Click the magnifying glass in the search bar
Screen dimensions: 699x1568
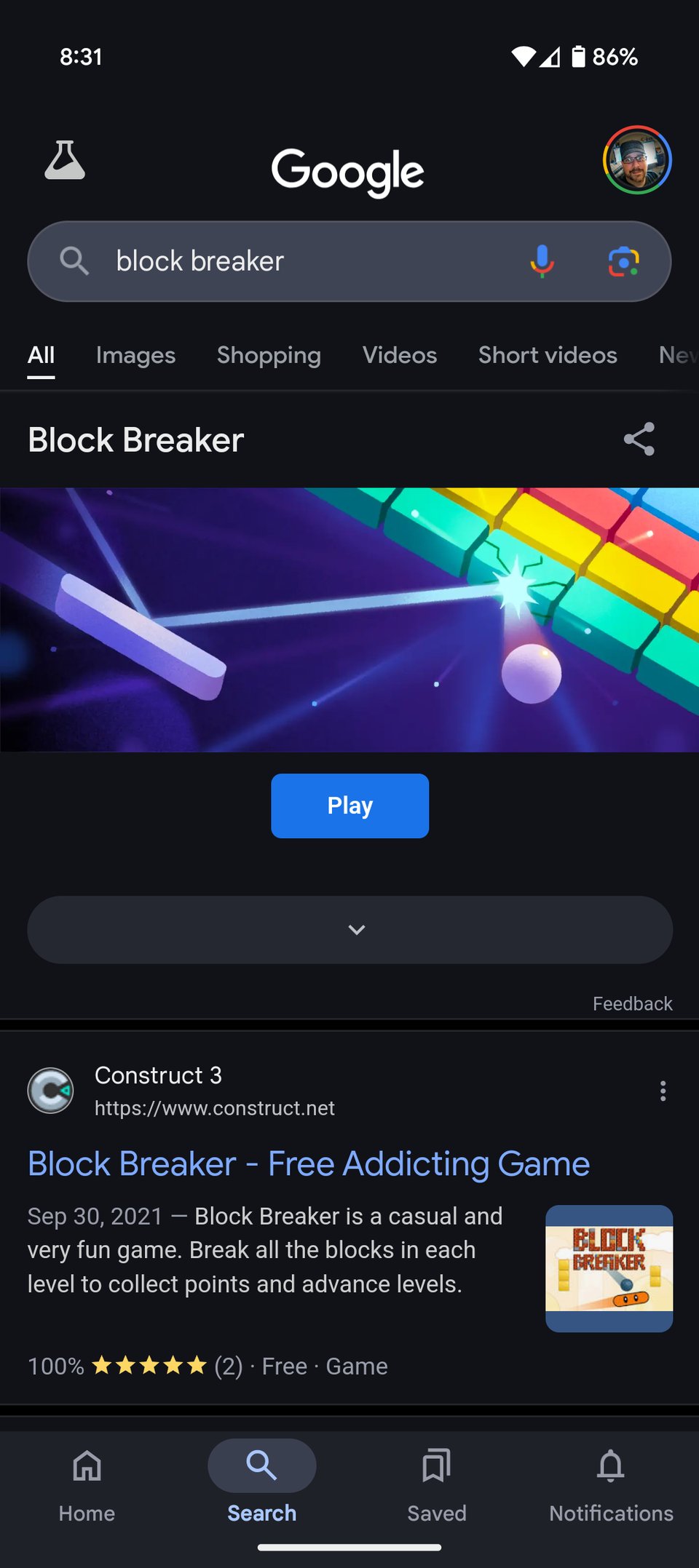[x=74, y=261]
